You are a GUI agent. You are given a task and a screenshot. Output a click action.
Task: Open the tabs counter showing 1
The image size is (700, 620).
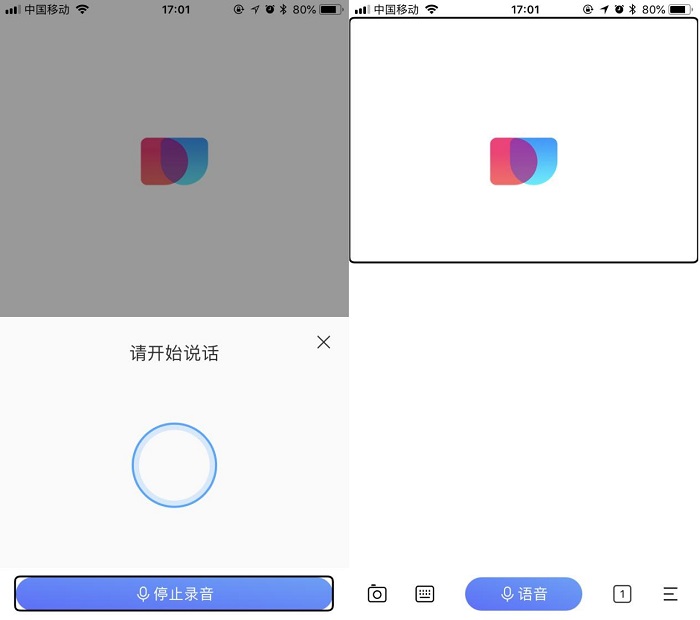point(622,594)
